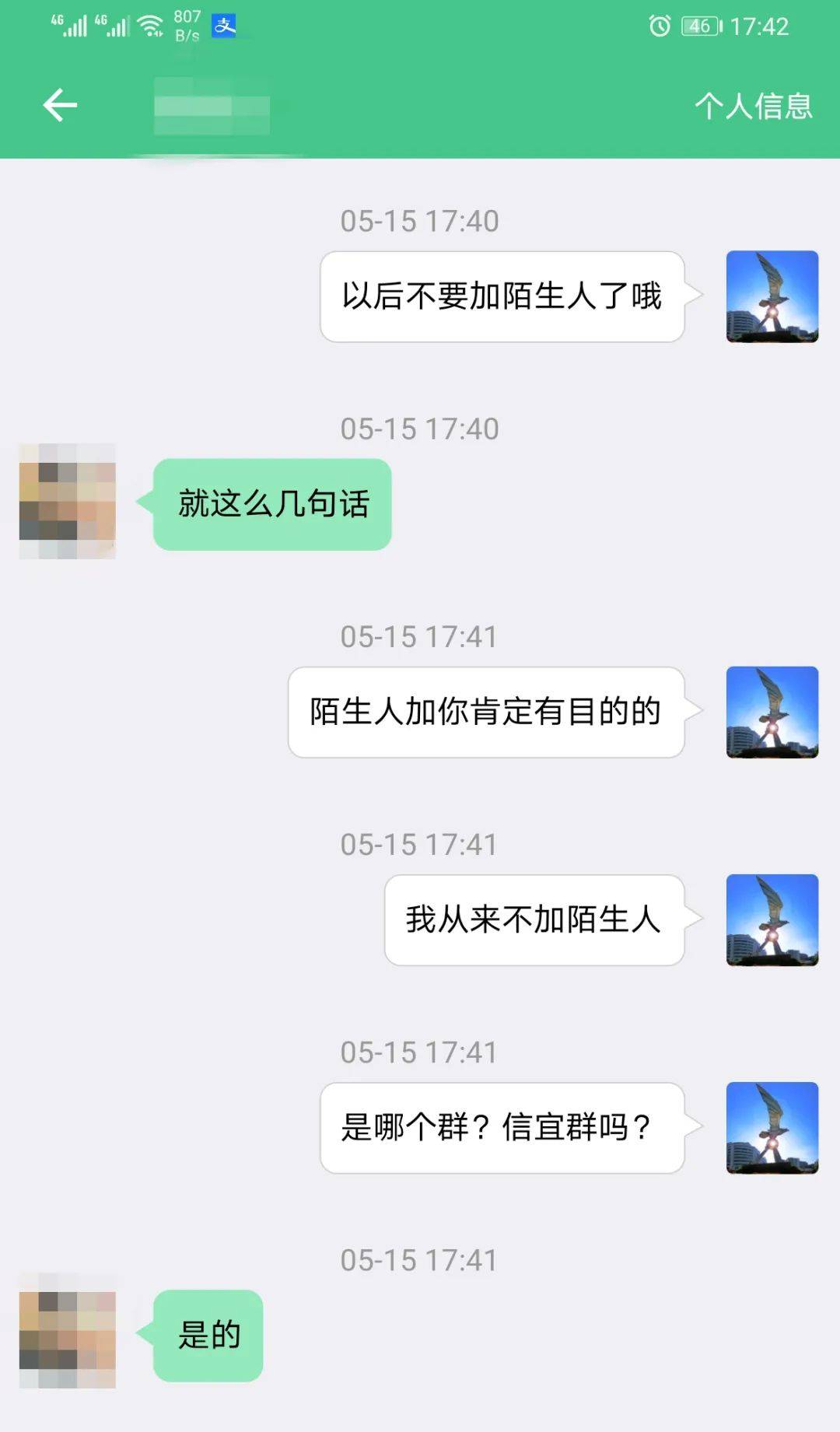Image resolution: width=840 pixels, height=1432 pixels.
Task: Tap the contact's avatar beside 就这么几句话
Action: tap(68, 502)
